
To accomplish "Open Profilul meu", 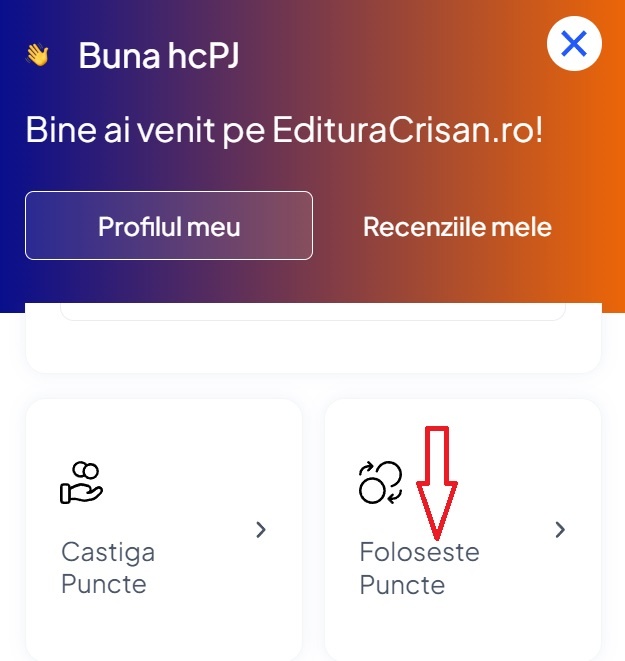I will [x=169, y=226].
